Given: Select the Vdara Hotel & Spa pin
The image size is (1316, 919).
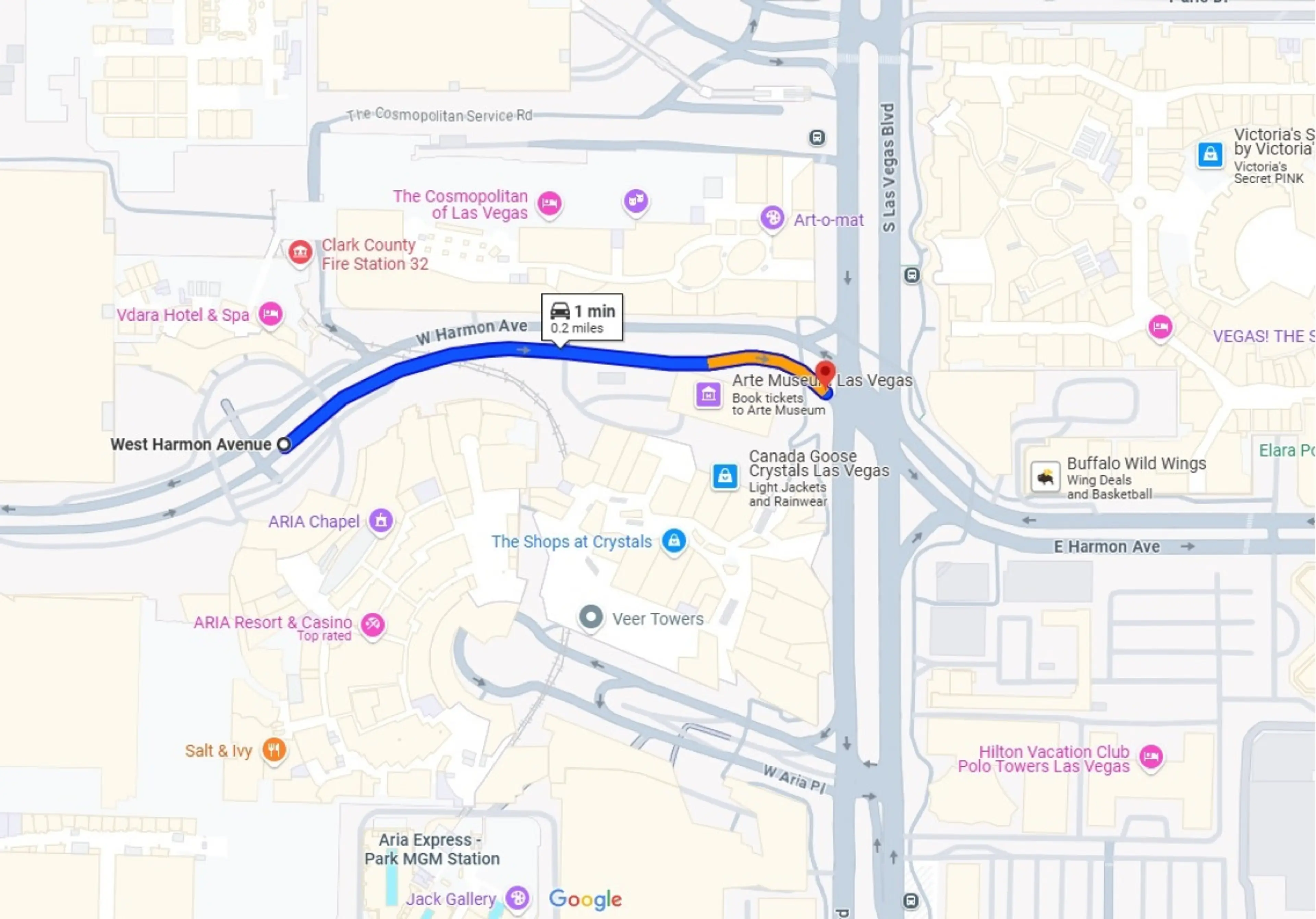Looking at the screenshot, I should [x=270, y=314].
